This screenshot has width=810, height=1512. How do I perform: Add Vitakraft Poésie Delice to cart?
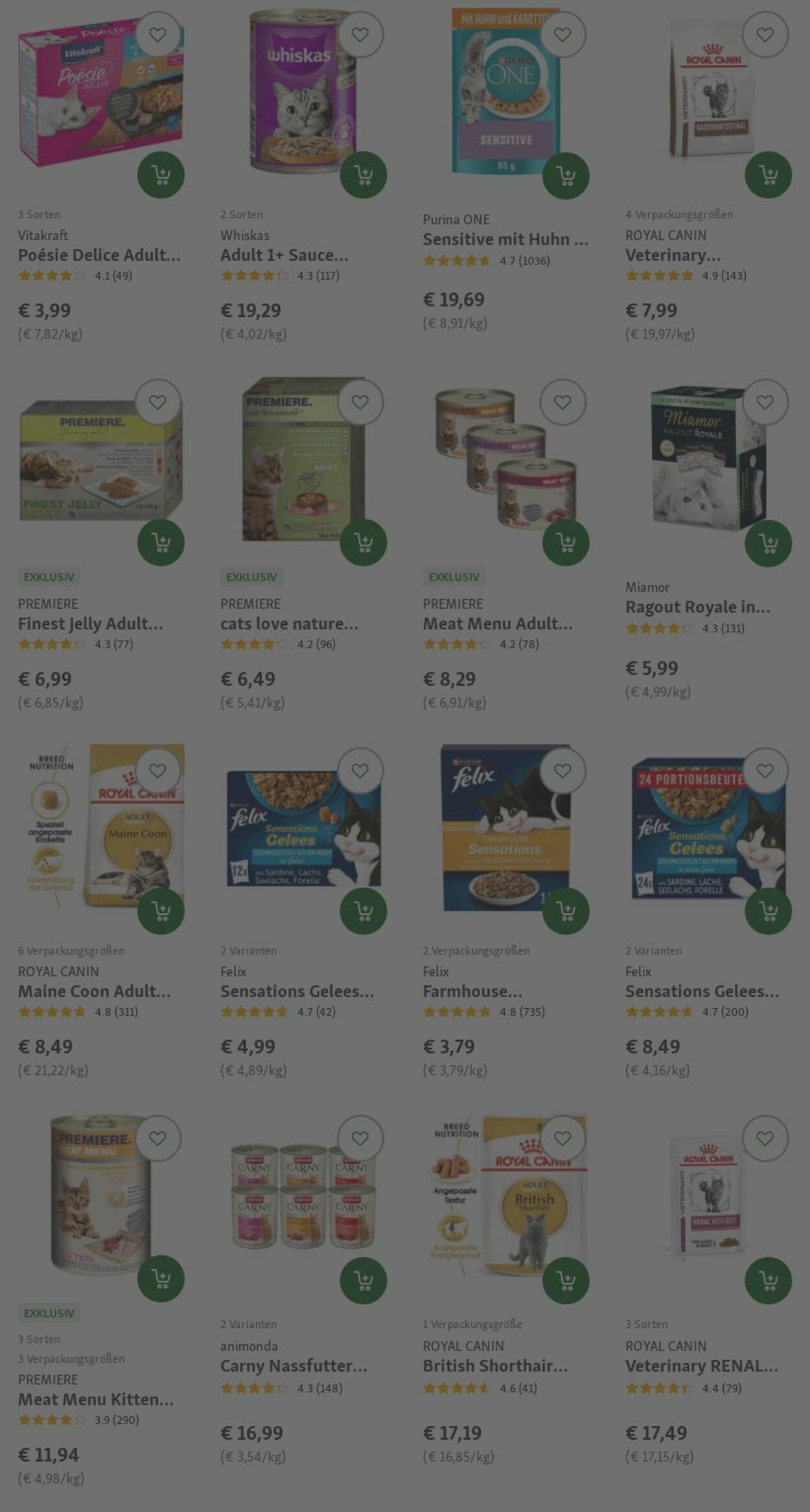pyautogui.click(x=161, y=175)
